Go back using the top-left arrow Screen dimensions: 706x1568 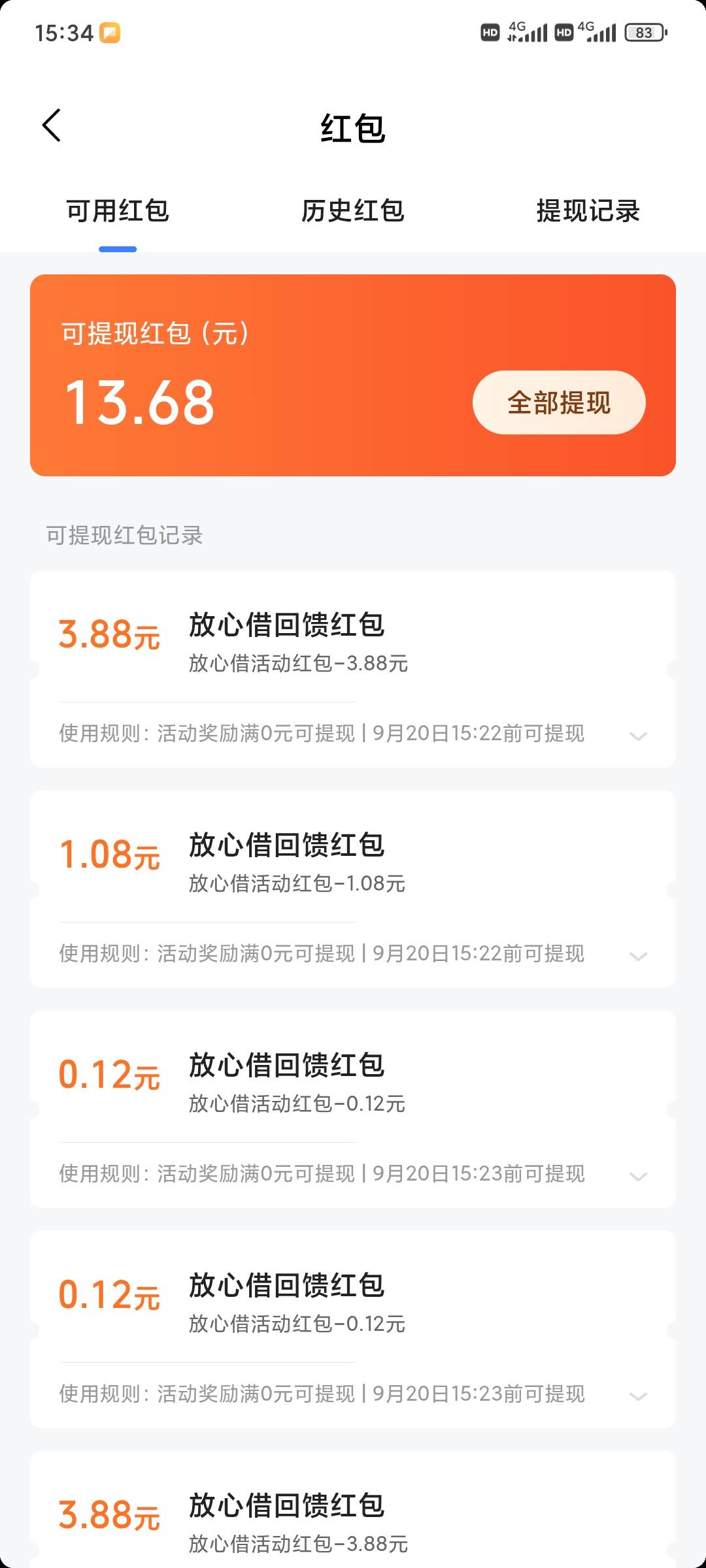[x=52, y=125]
